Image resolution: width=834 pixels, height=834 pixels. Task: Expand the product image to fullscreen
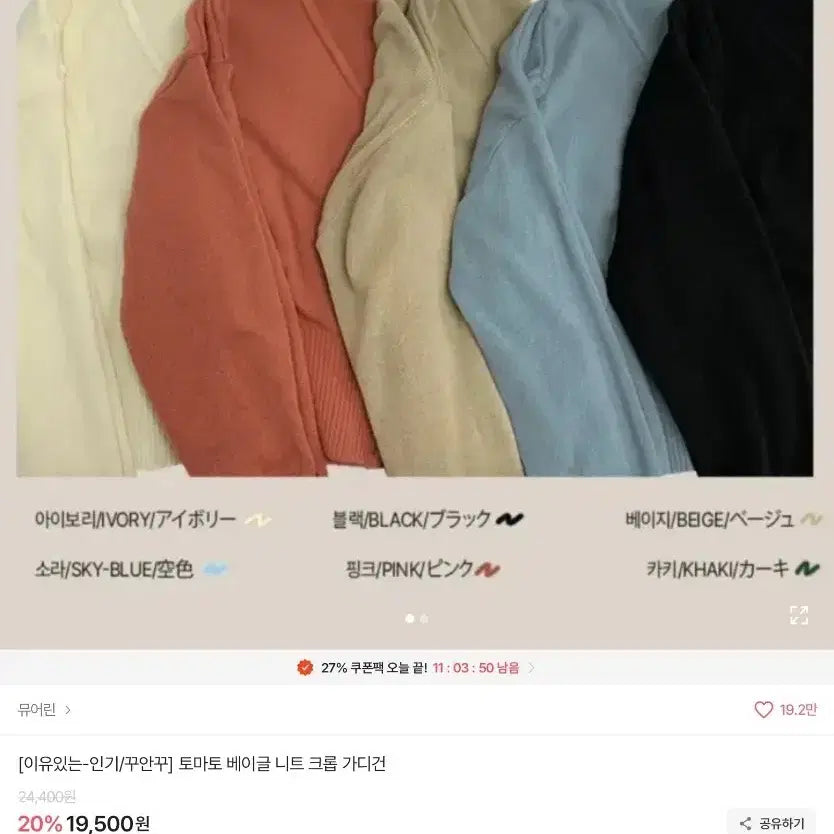click(798, 615)
